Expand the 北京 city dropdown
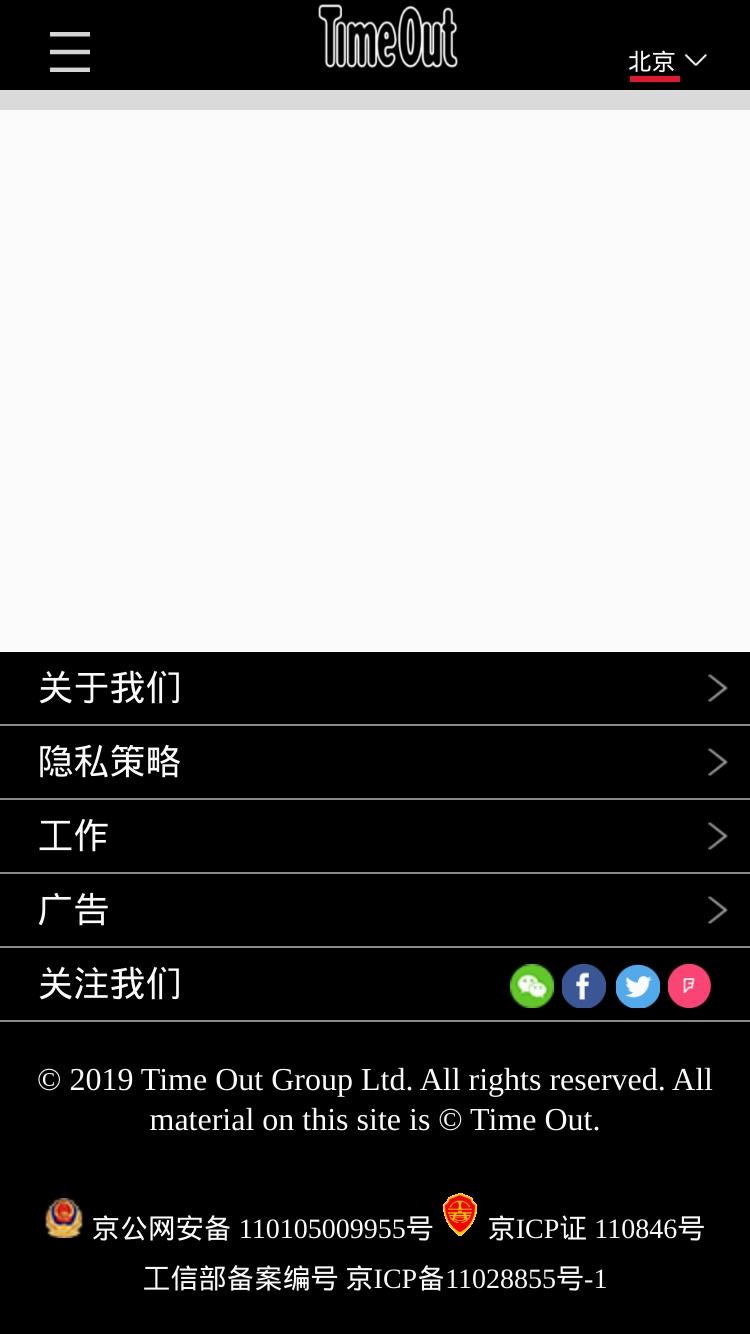 click(x=667, y=62)
